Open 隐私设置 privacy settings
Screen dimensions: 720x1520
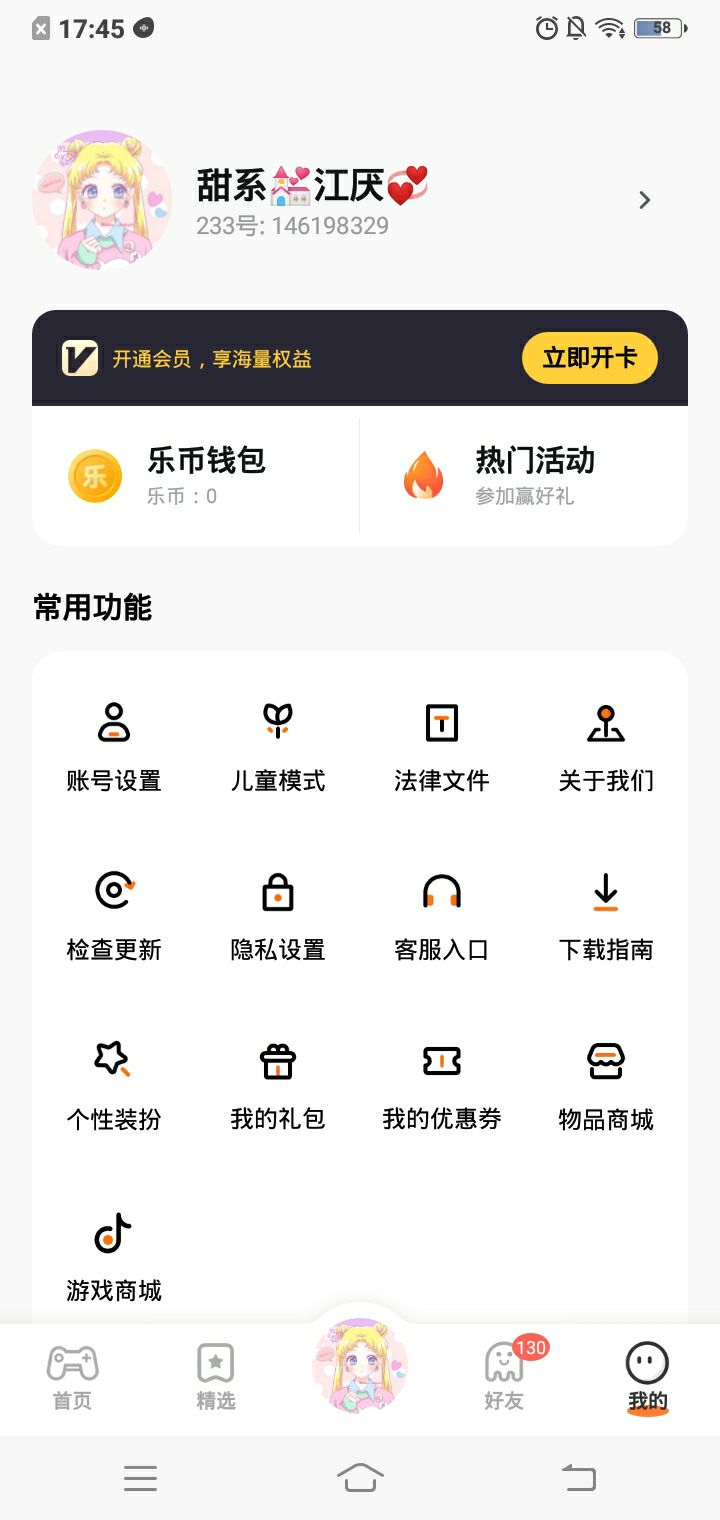click(278, 915)
